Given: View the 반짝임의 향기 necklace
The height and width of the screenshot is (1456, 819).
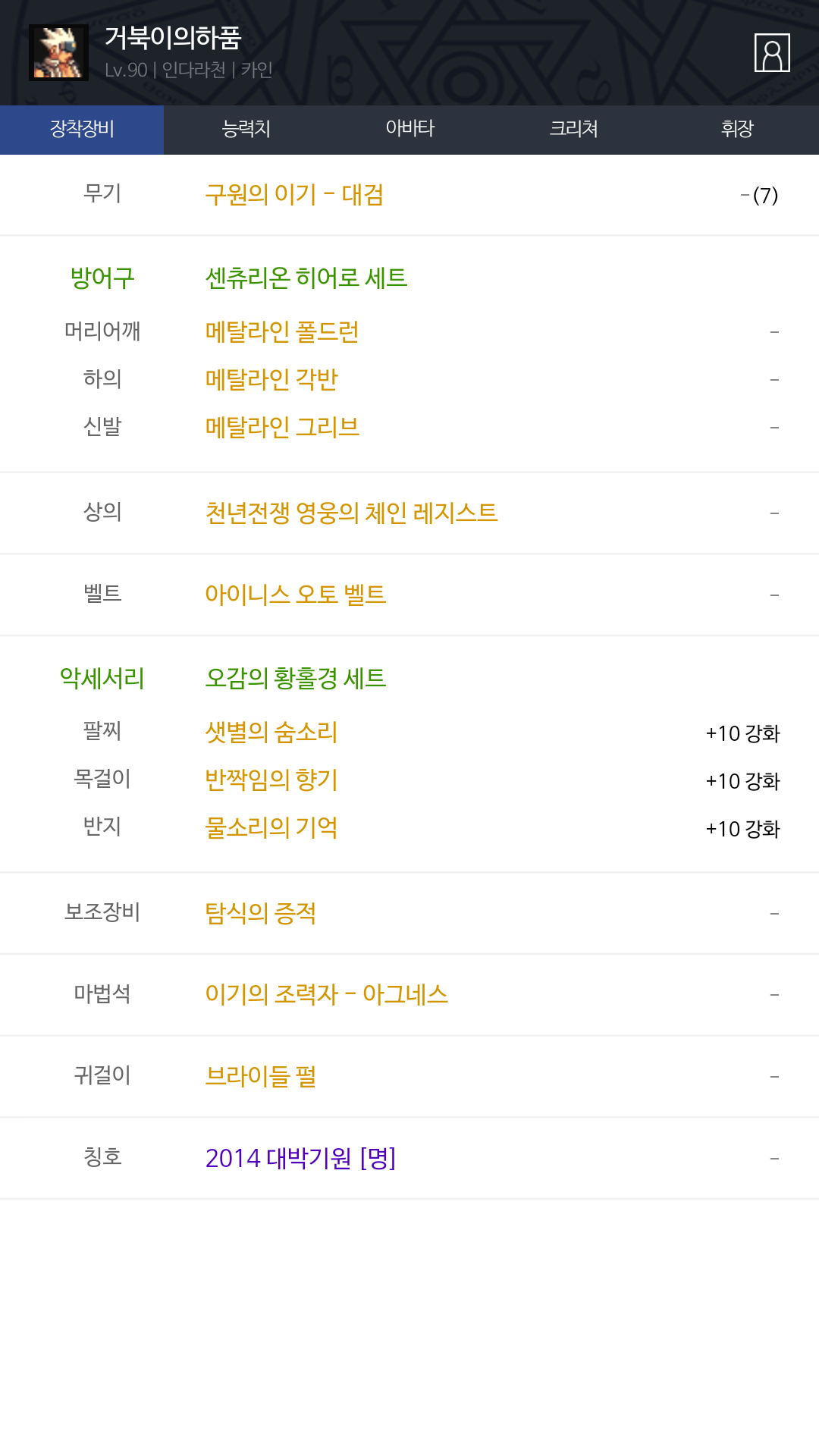Looking at the screenshot, I should (271, 780).
